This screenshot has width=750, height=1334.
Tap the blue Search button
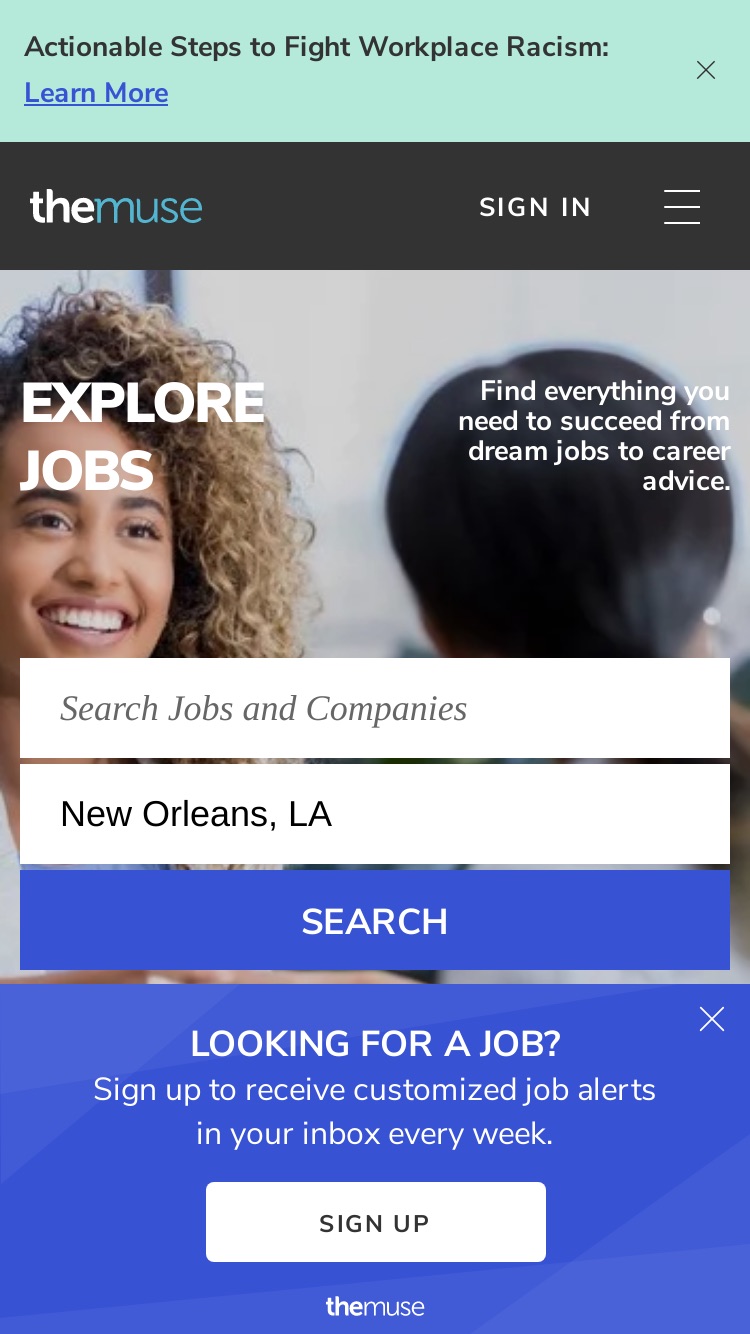pyautogui.click(x=375, y=920)
